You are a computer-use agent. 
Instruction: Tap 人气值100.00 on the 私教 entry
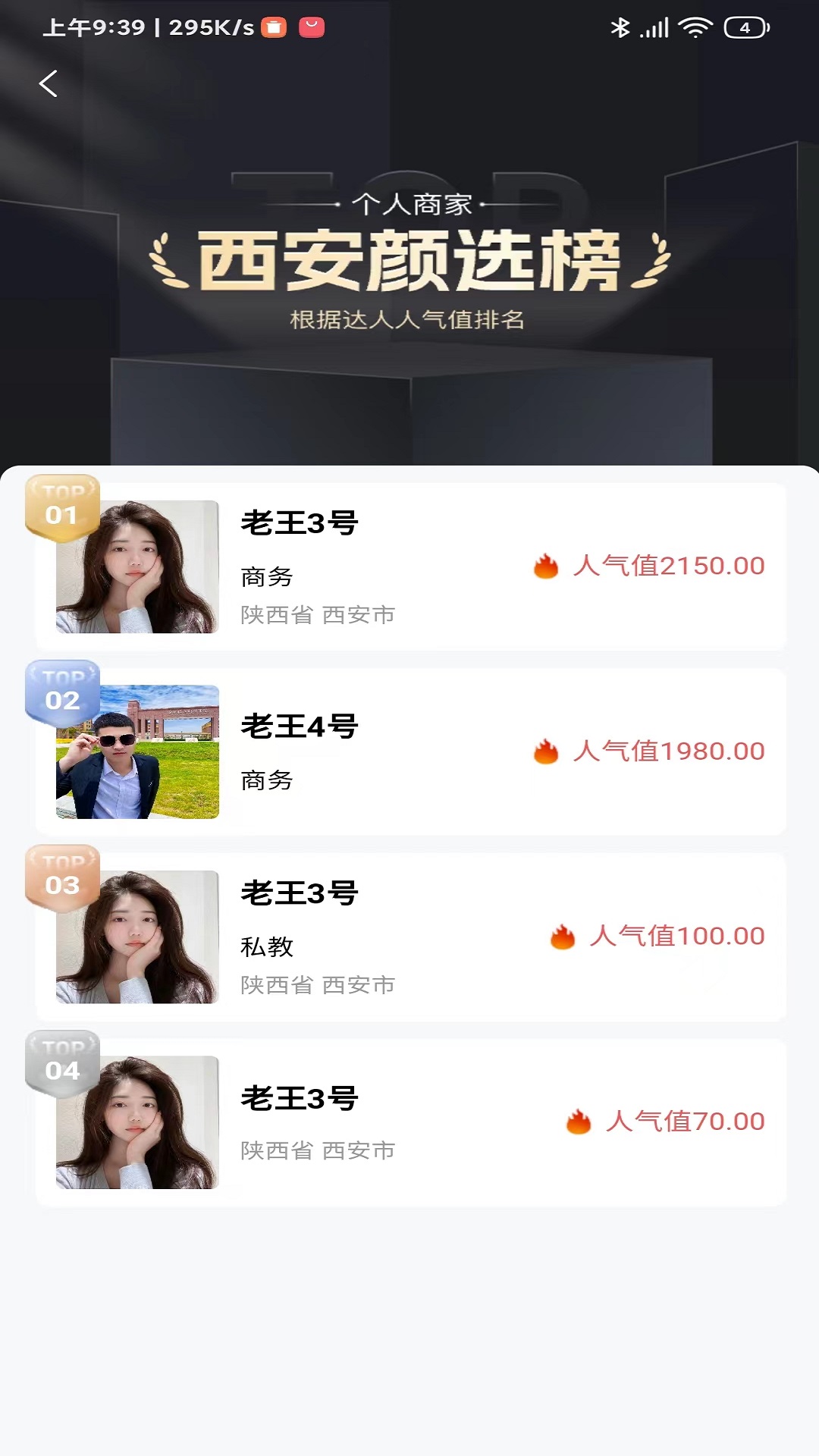pos(675,936)
